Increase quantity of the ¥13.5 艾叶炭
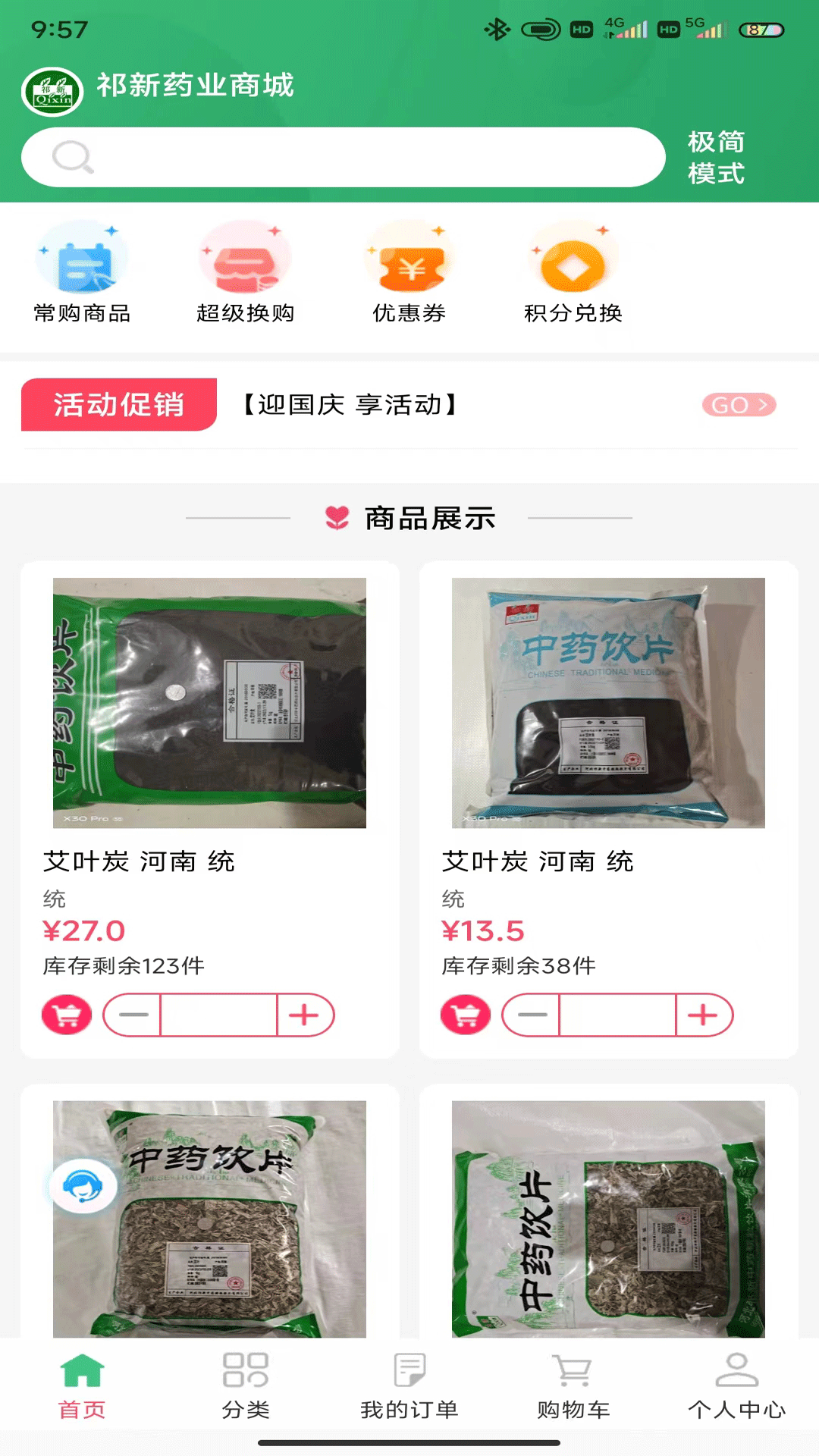The width and height of the screenshot is (819, 1456). [x=703, y=1015]
